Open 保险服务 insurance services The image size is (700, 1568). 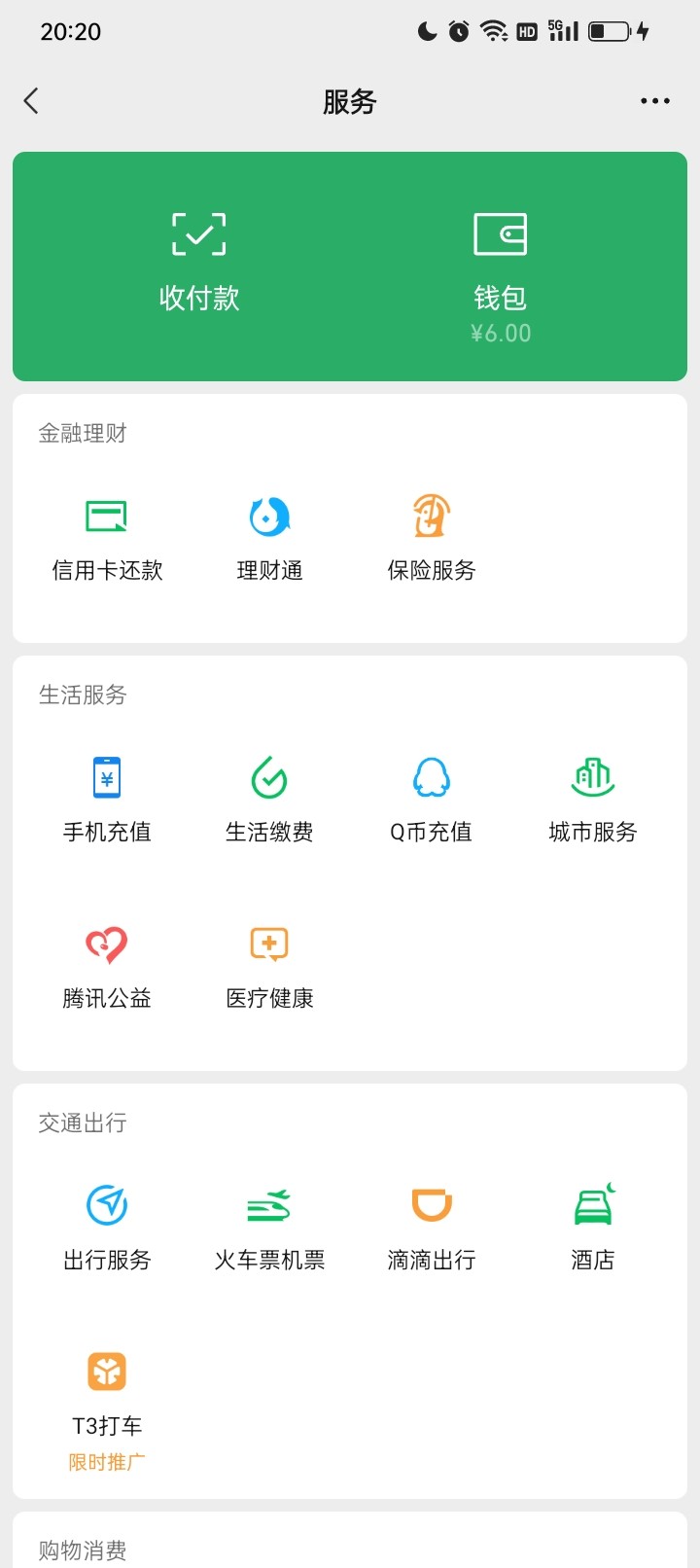[x=431, y=535]
